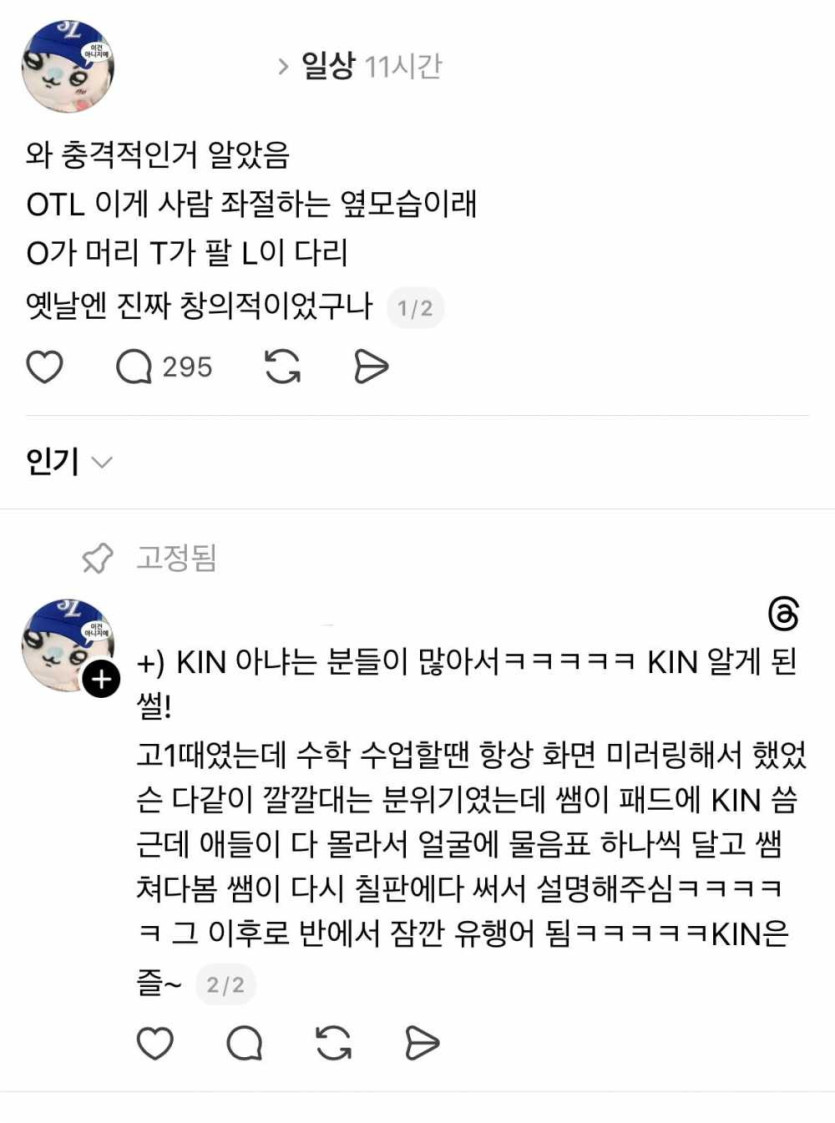Like the OTL post

tap(44, 368)
